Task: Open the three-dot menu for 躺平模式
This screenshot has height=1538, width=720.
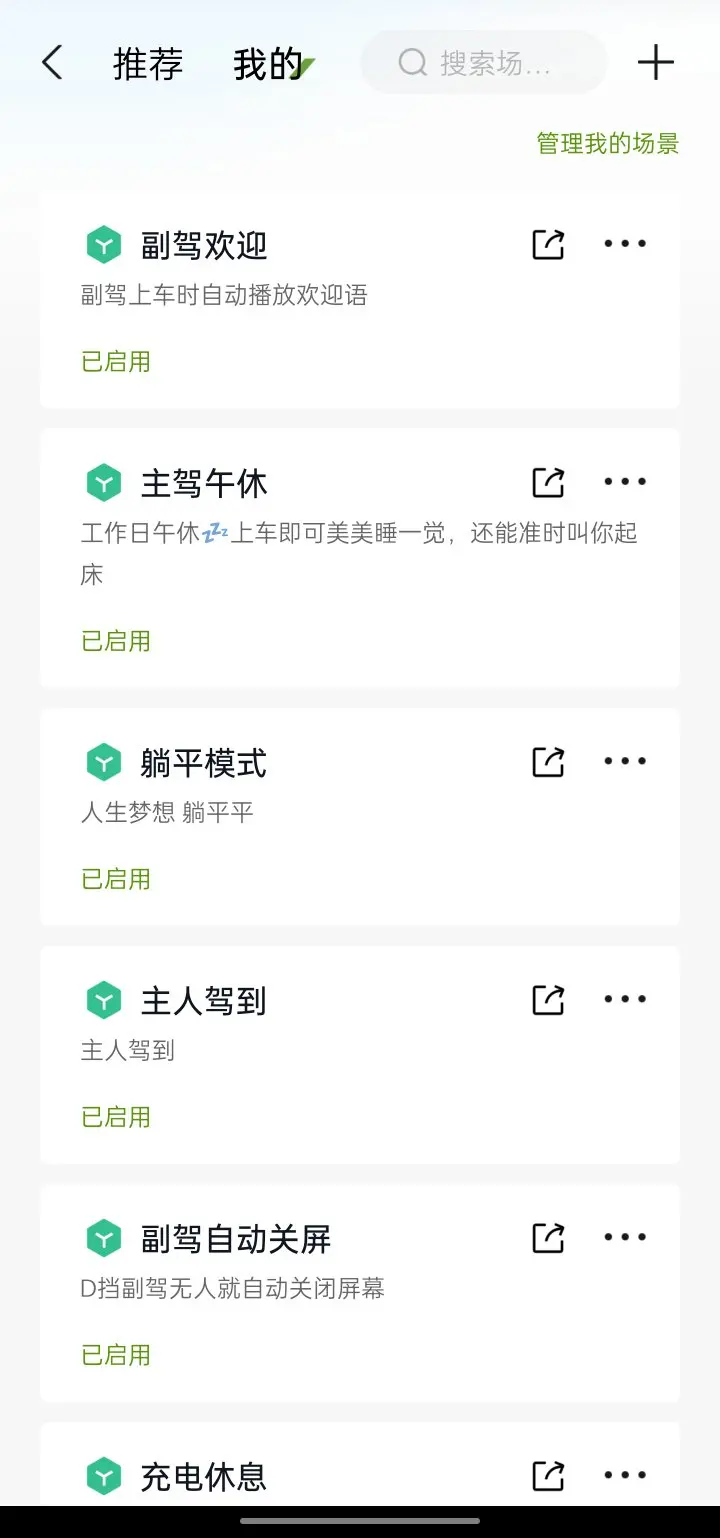Action: click(x=625, y=762)
